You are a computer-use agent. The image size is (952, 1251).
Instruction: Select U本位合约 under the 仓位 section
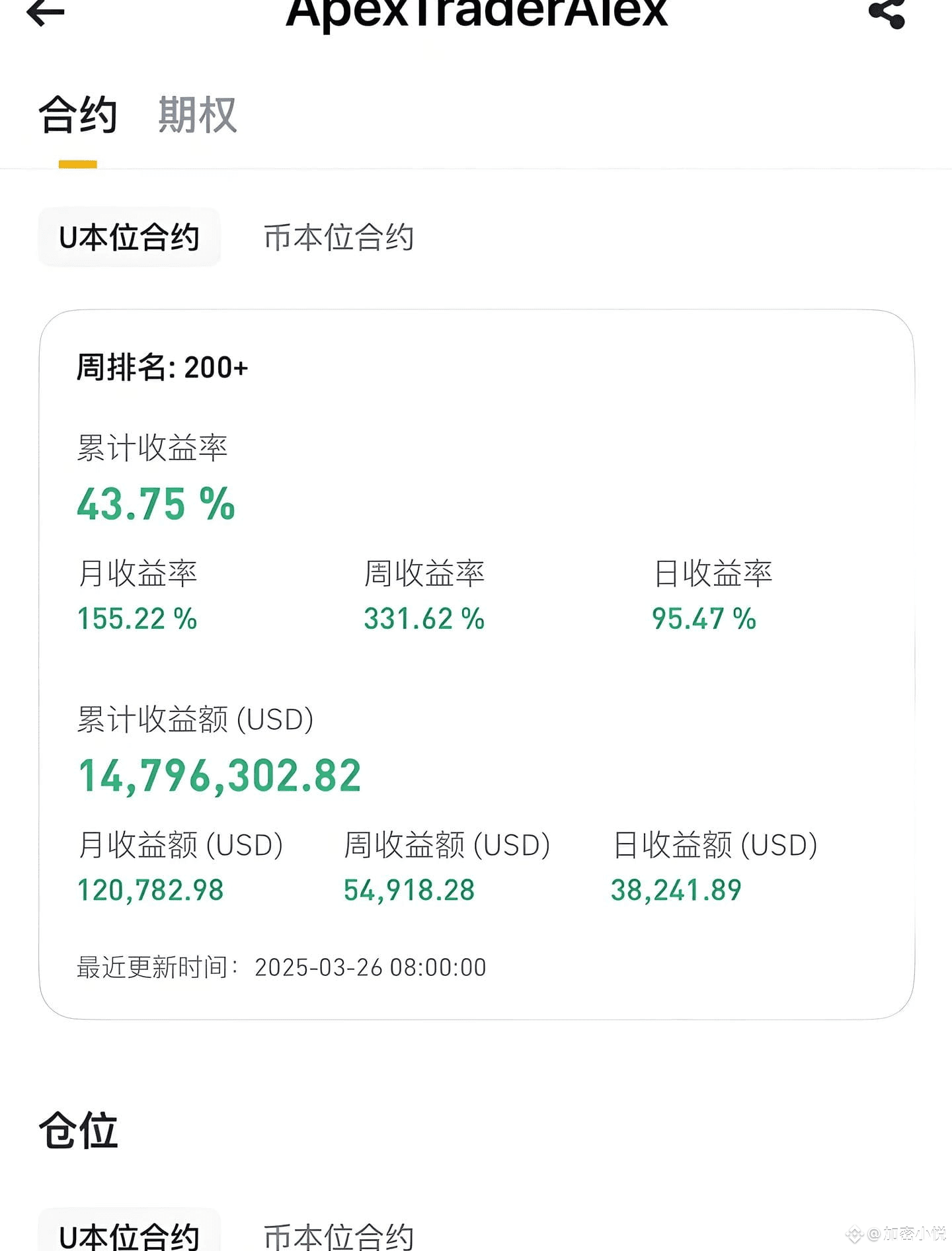pos(130,1234)
